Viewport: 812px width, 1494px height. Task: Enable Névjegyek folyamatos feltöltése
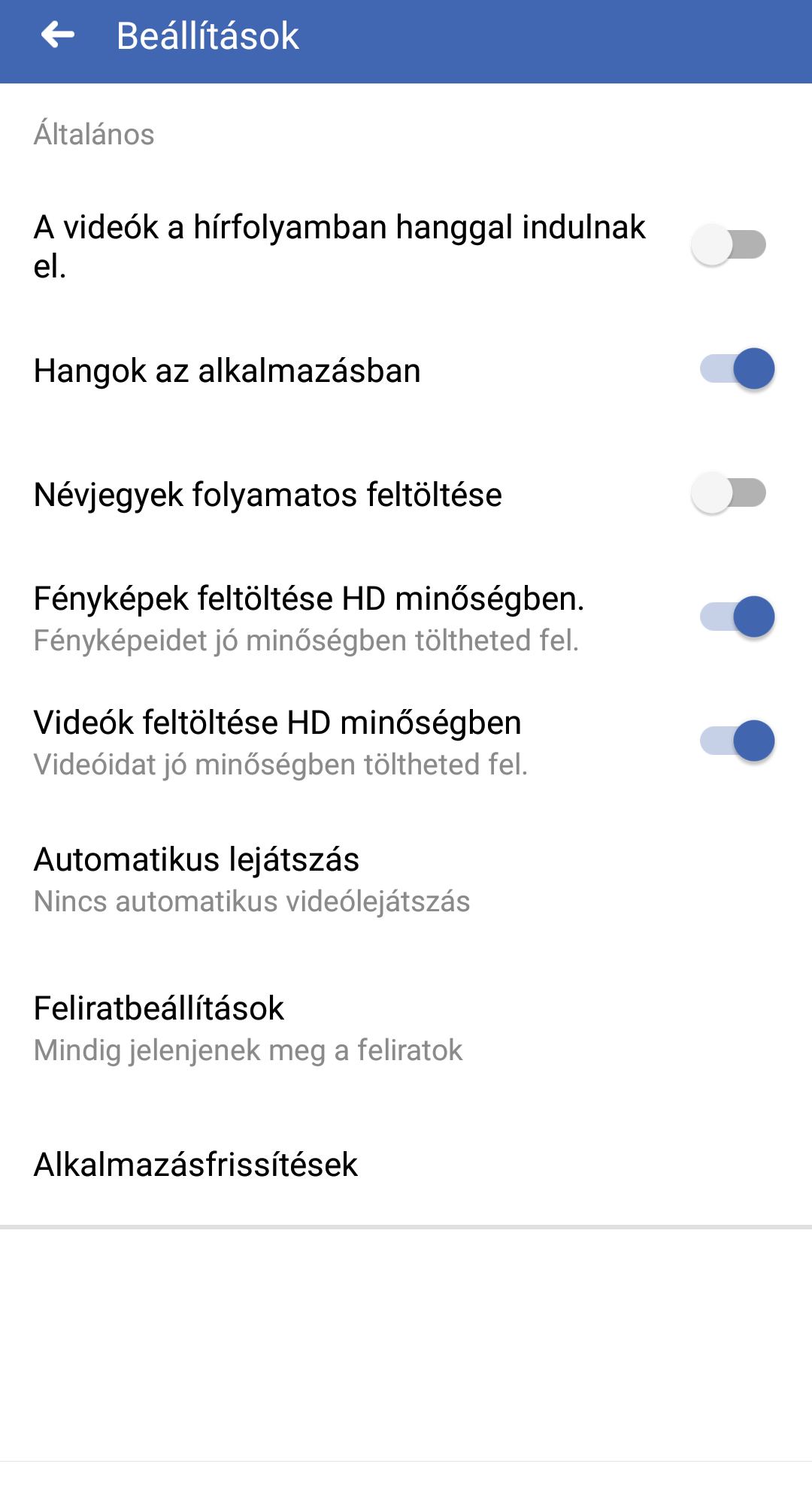729,494
